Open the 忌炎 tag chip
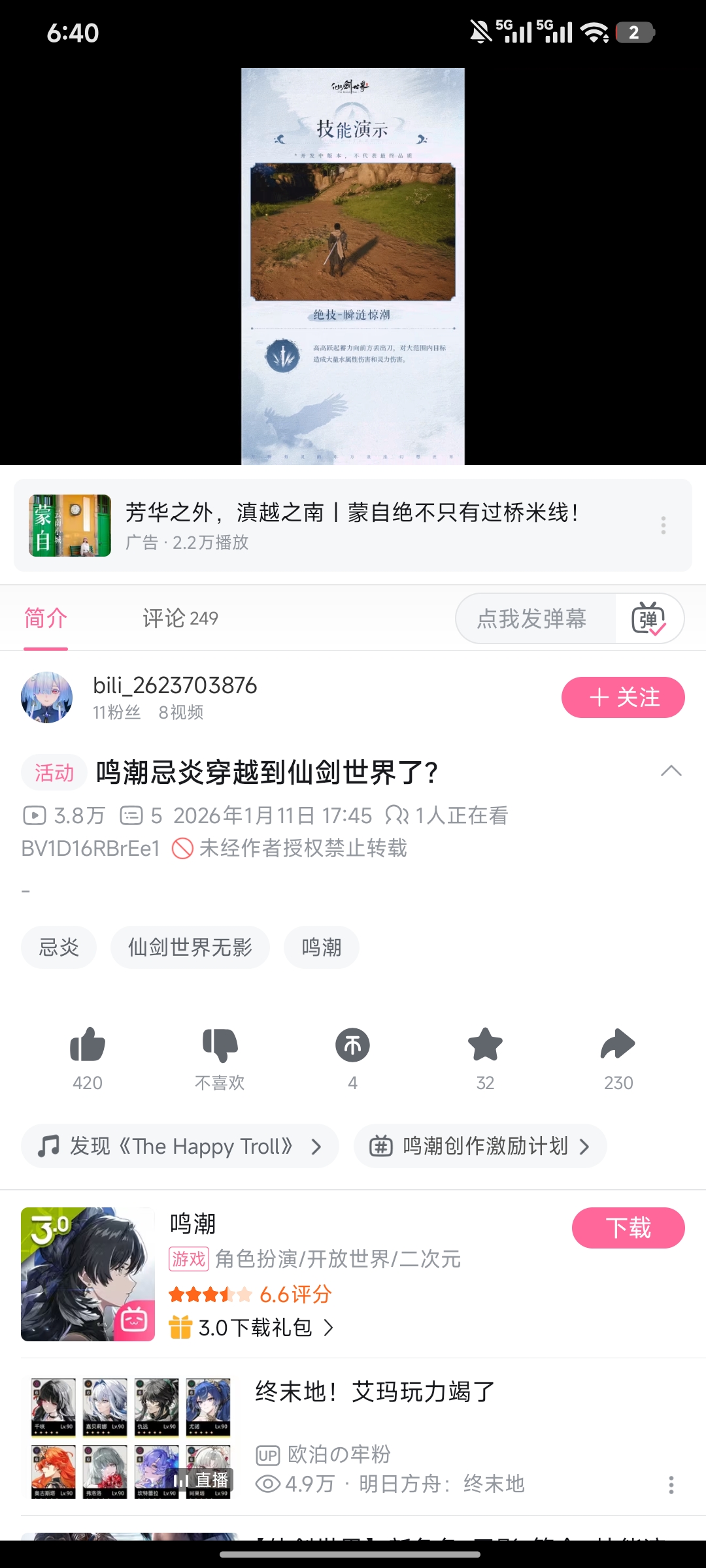The width and height of the screenshot is (706, 1568). coord(59,947)
